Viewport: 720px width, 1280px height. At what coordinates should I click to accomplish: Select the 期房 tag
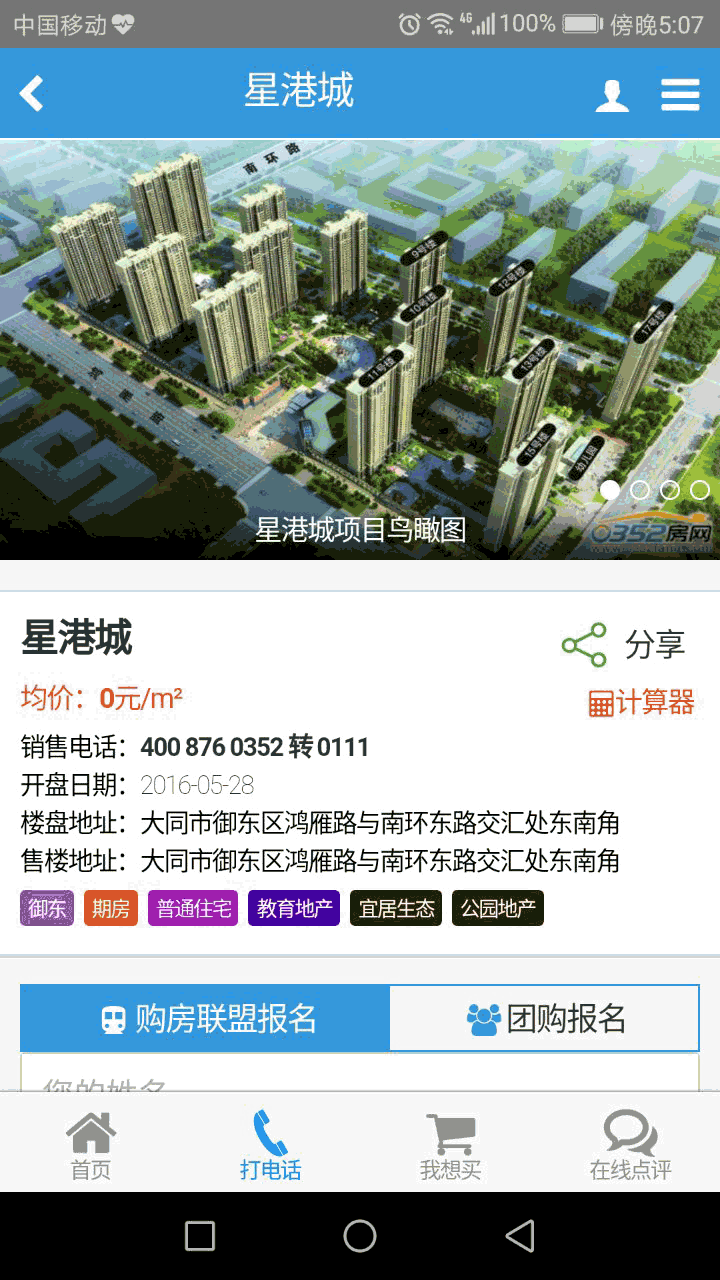click(111, 908)
